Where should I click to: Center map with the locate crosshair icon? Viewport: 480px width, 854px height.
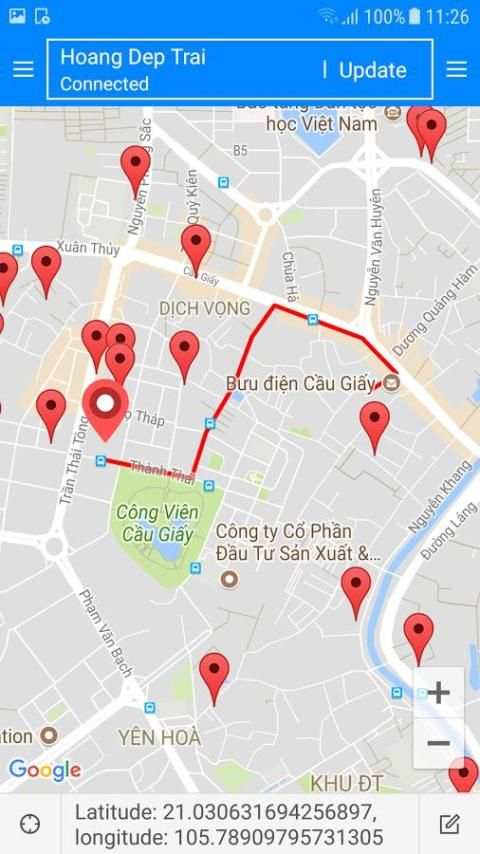[30, 824]
